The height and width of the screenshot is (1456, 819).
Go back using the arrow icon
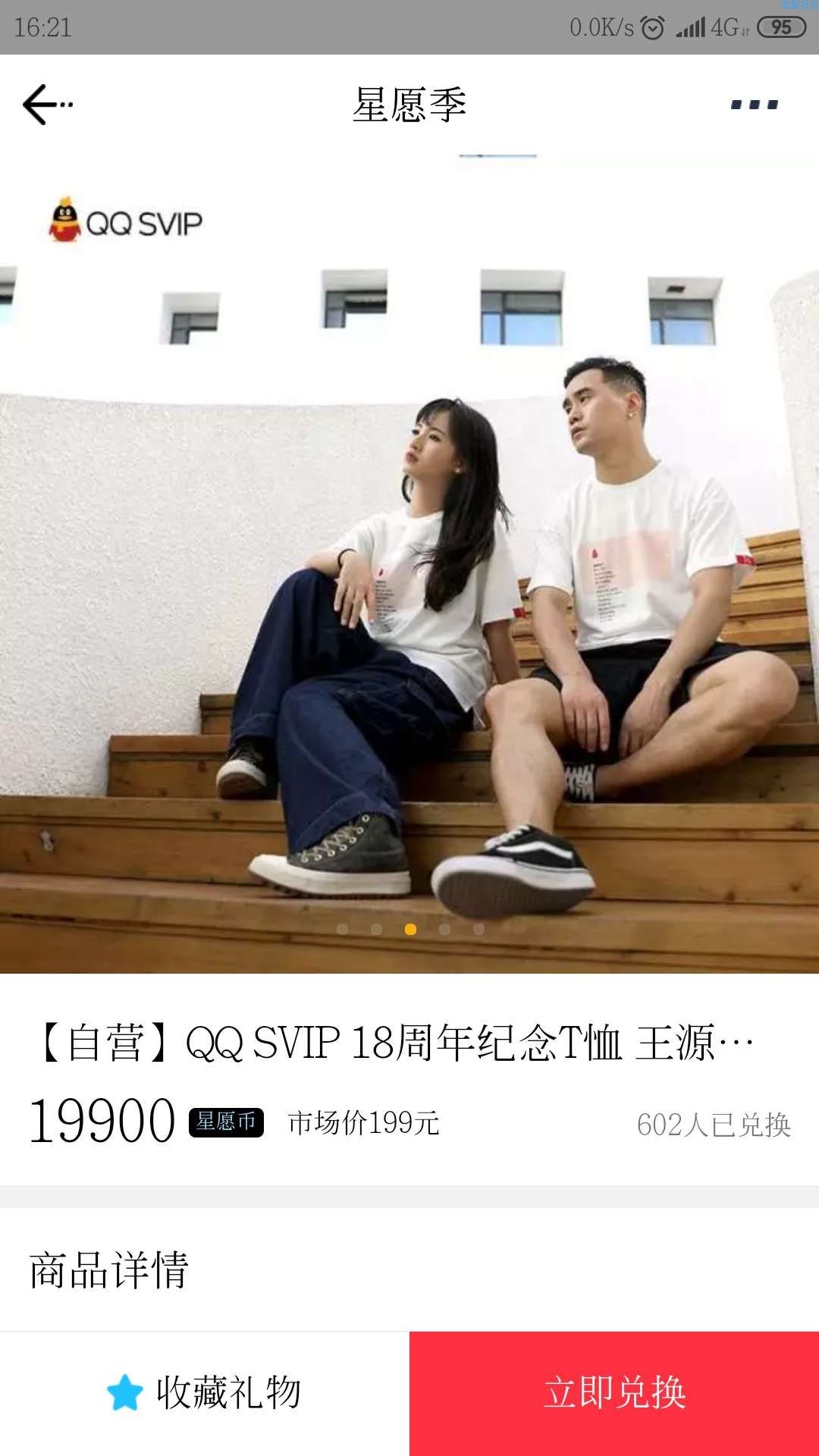tap(45, 105)
